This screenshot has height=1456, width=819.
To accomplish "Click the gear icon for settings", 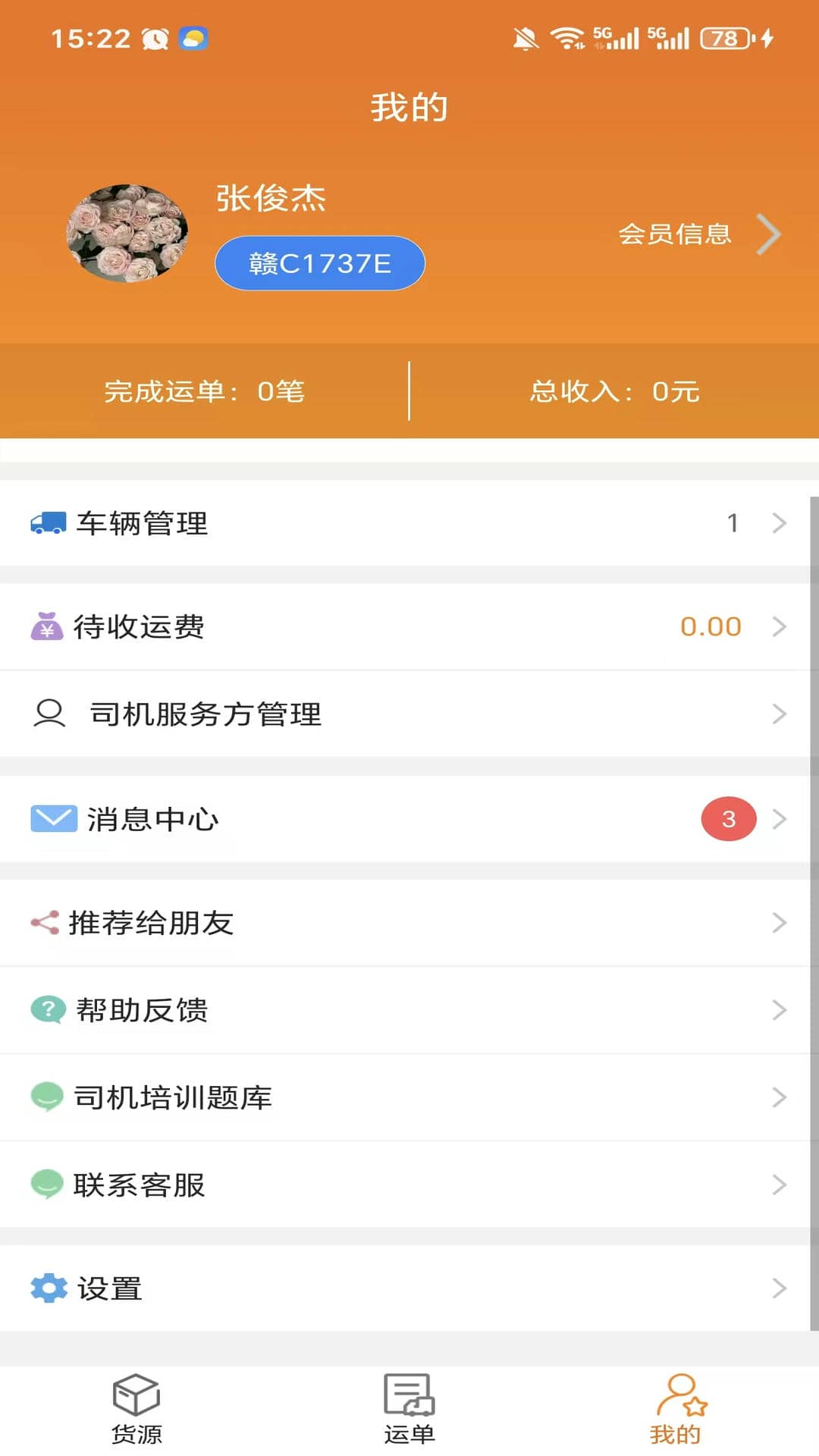I will coord(47,1287).
